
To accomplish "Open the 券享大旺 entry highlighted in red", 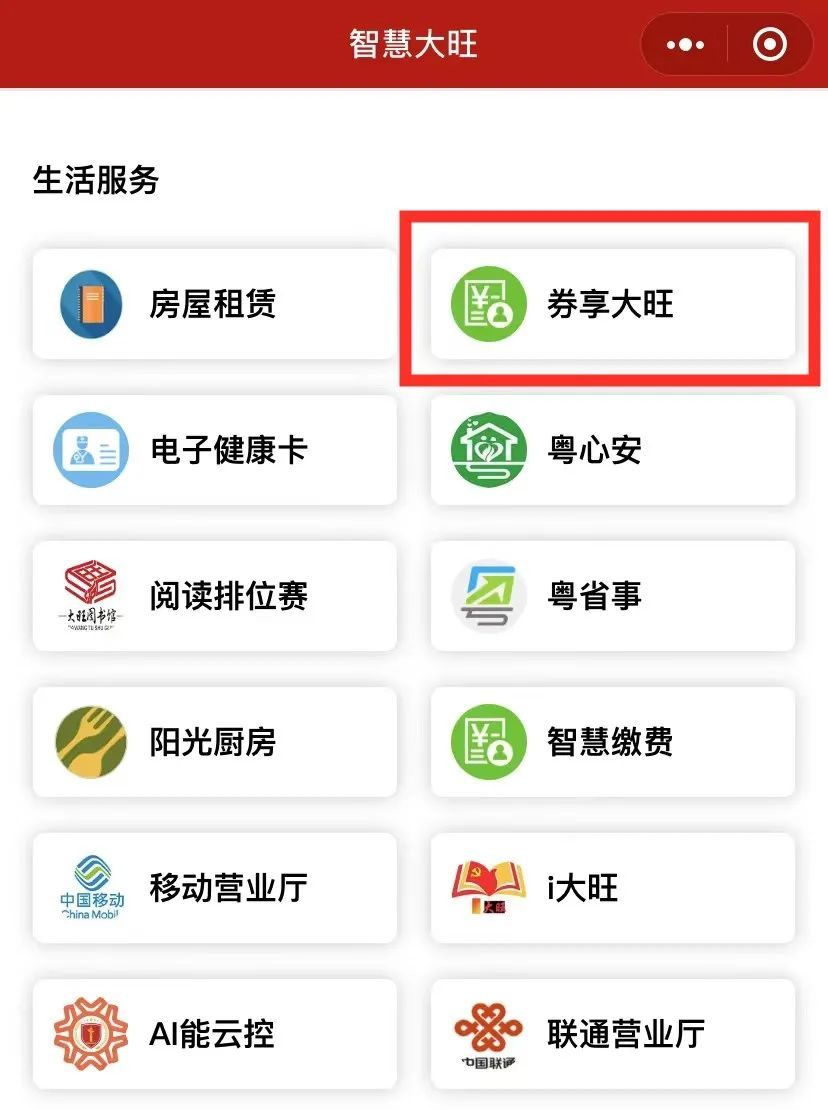I will [612, 304].
